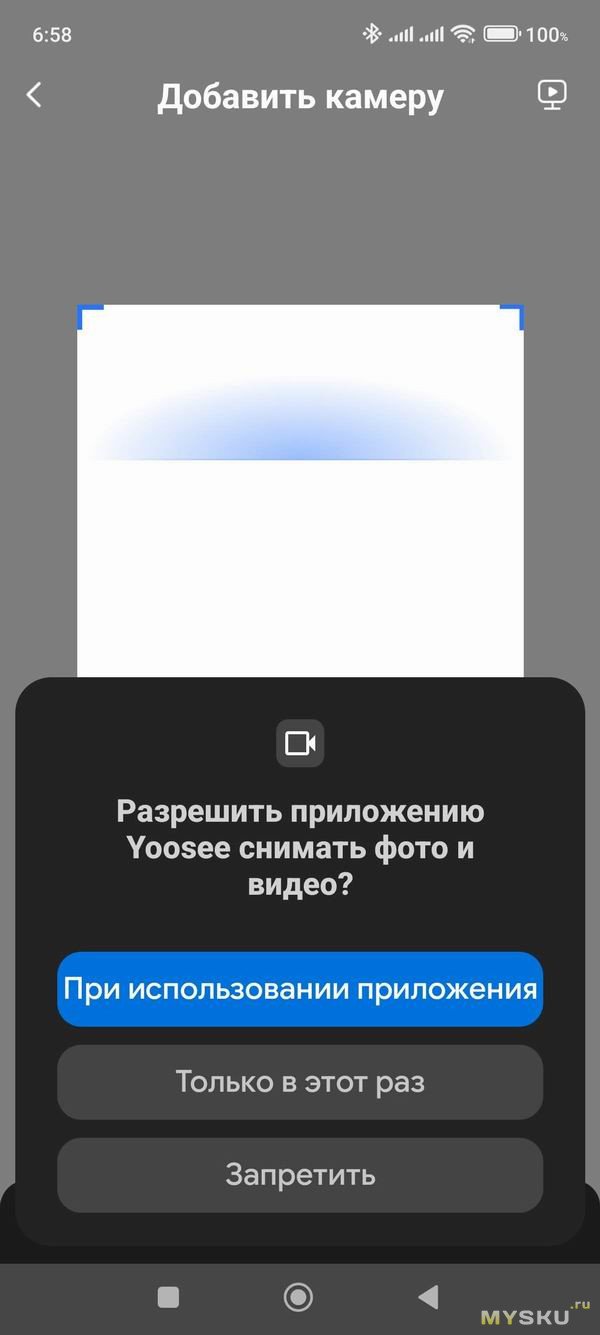Allow camera while using the app
Image resolution: width=600 pixels, height=1335 pixels.
click(x=300, y=989)
